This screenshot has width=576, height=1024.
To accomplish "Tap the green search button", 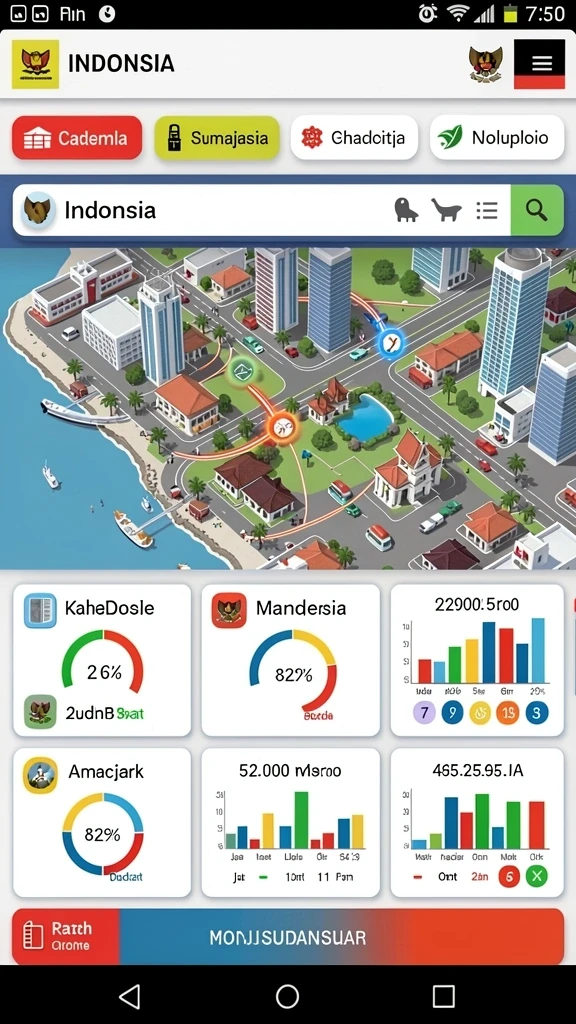I will pyautogui.click(x=537, y=210).
